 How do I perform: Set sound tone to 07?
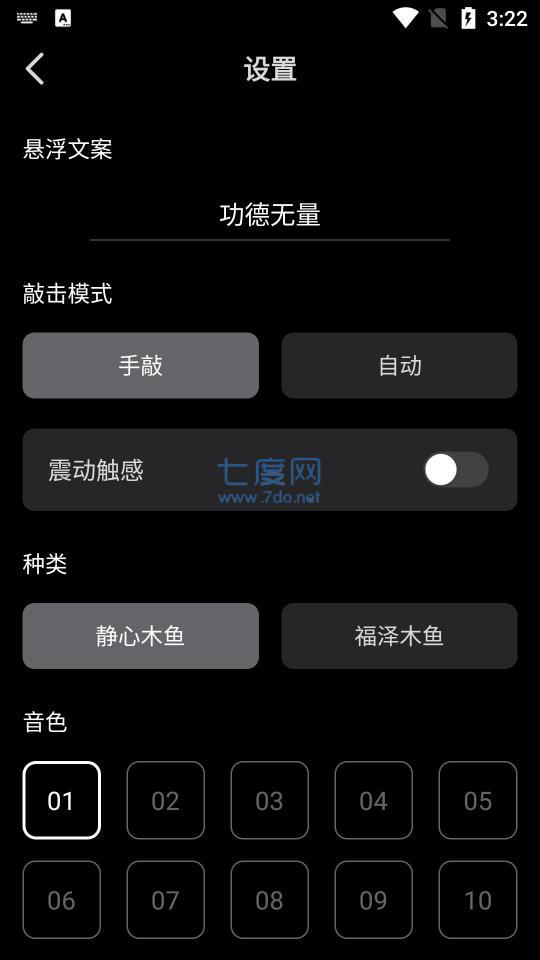coord(166,900)
